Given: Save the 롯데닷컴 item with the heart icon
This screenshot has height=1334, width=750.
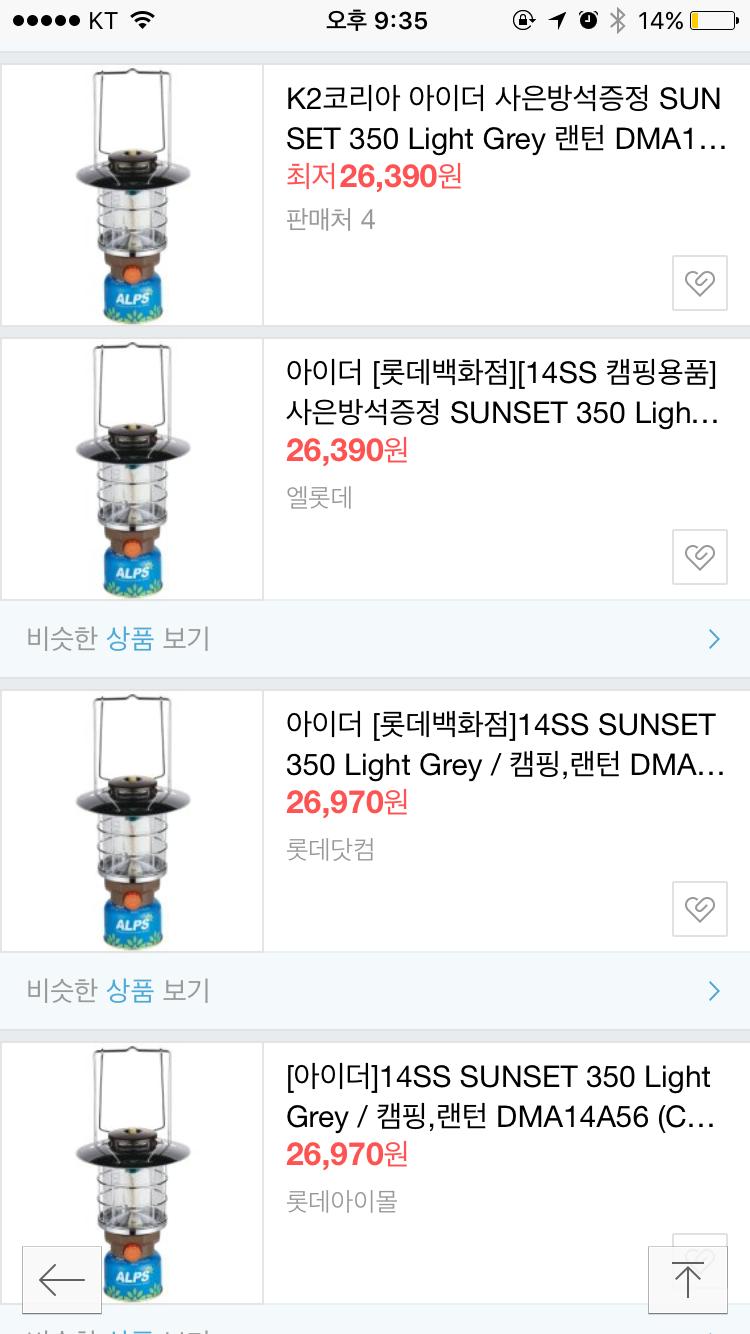Looking at the screenshot, I should tap(699, 908).
